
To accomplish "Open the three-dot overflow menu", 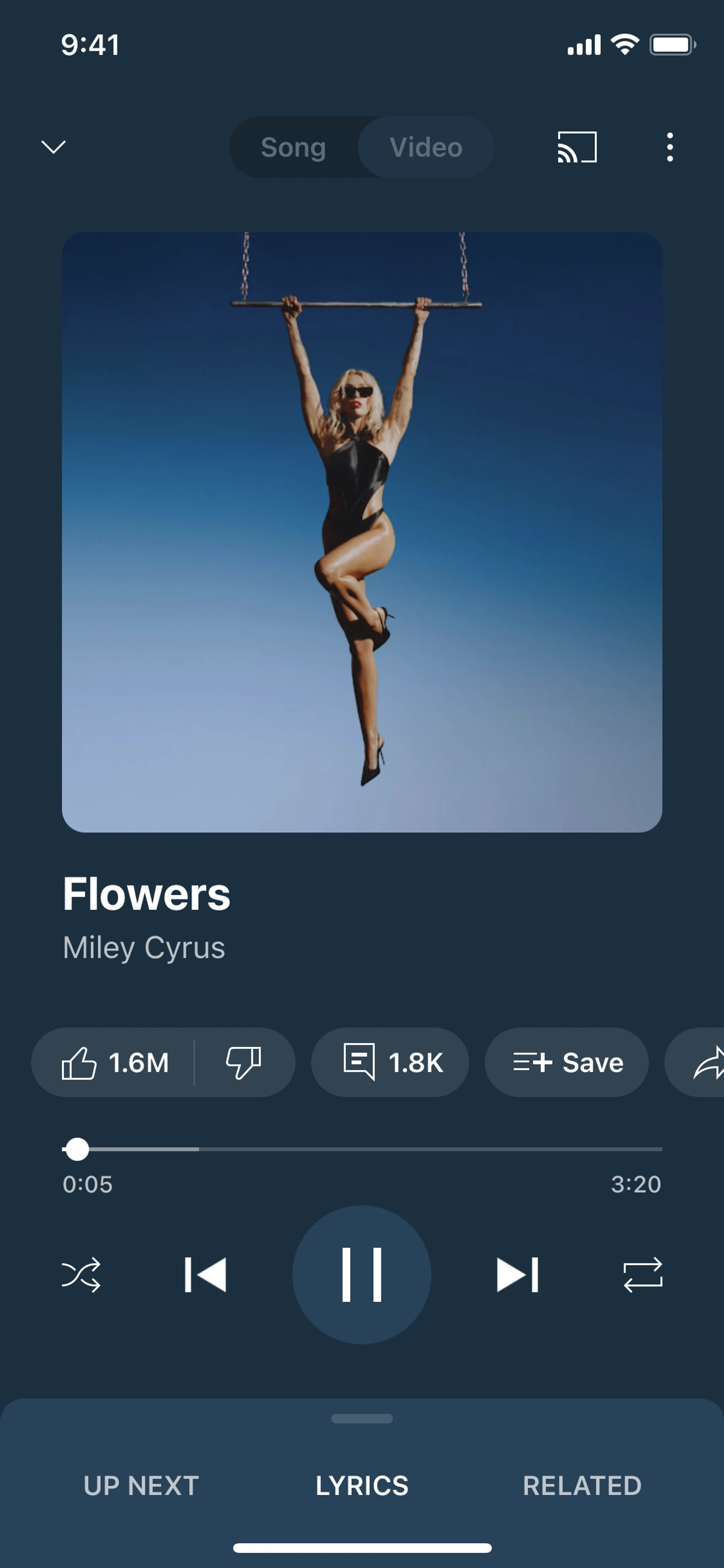I will [669, 147].
